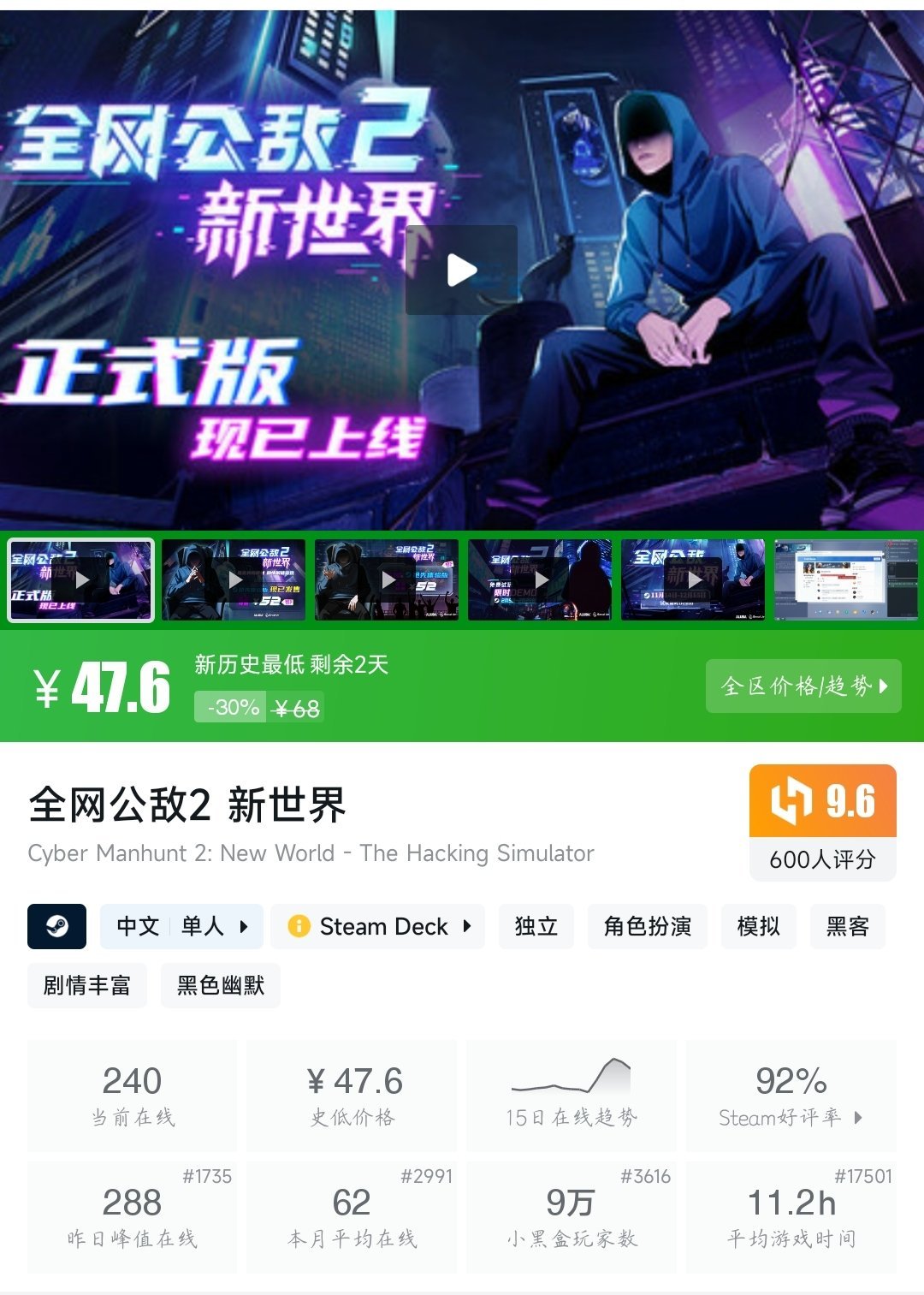Open the desktop screenshot thumbnail
This screenshot has height=1295, width=924.
click(845, 579)
